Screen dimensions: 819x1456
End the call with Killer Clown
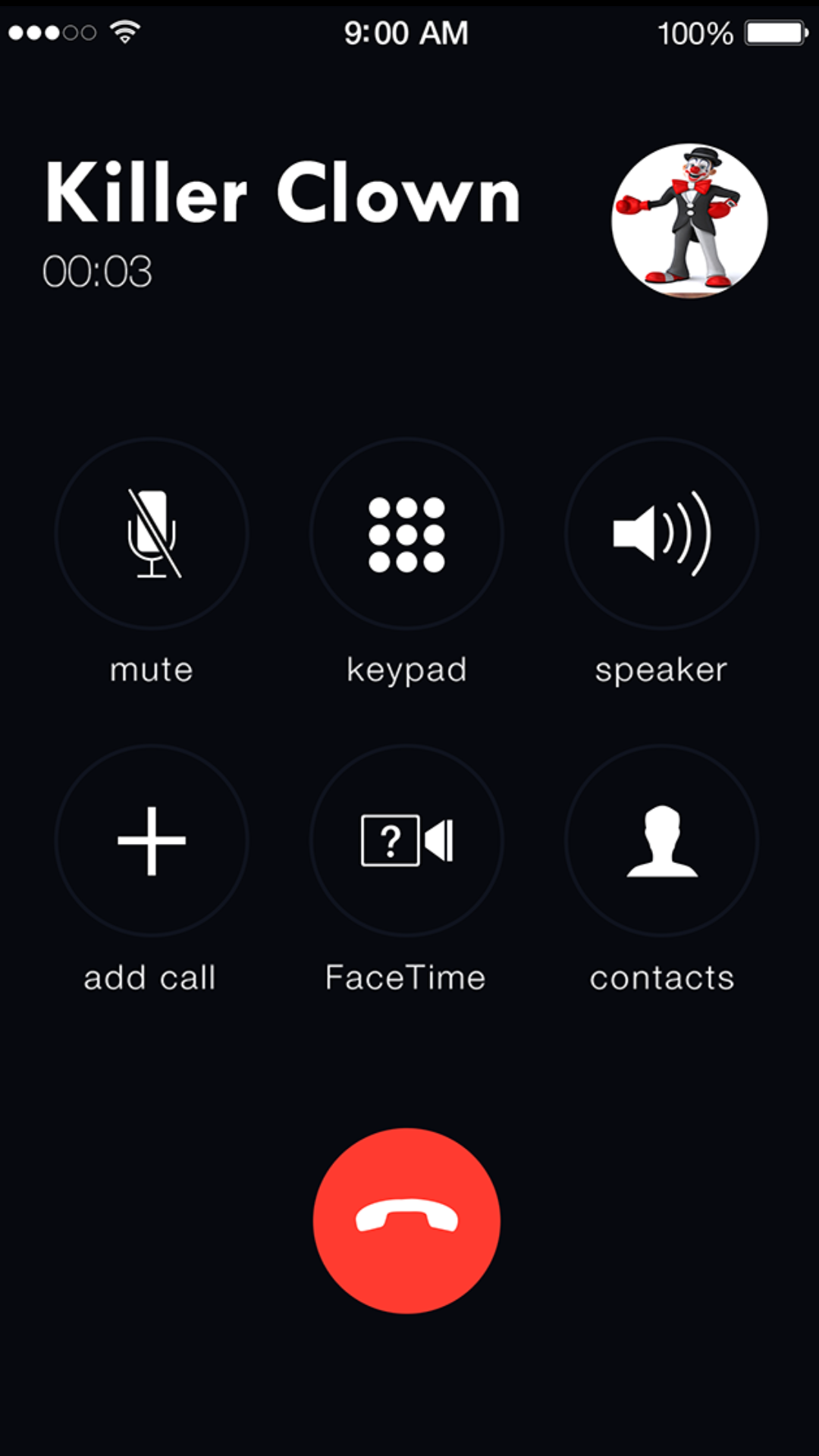pos(406,1220)
